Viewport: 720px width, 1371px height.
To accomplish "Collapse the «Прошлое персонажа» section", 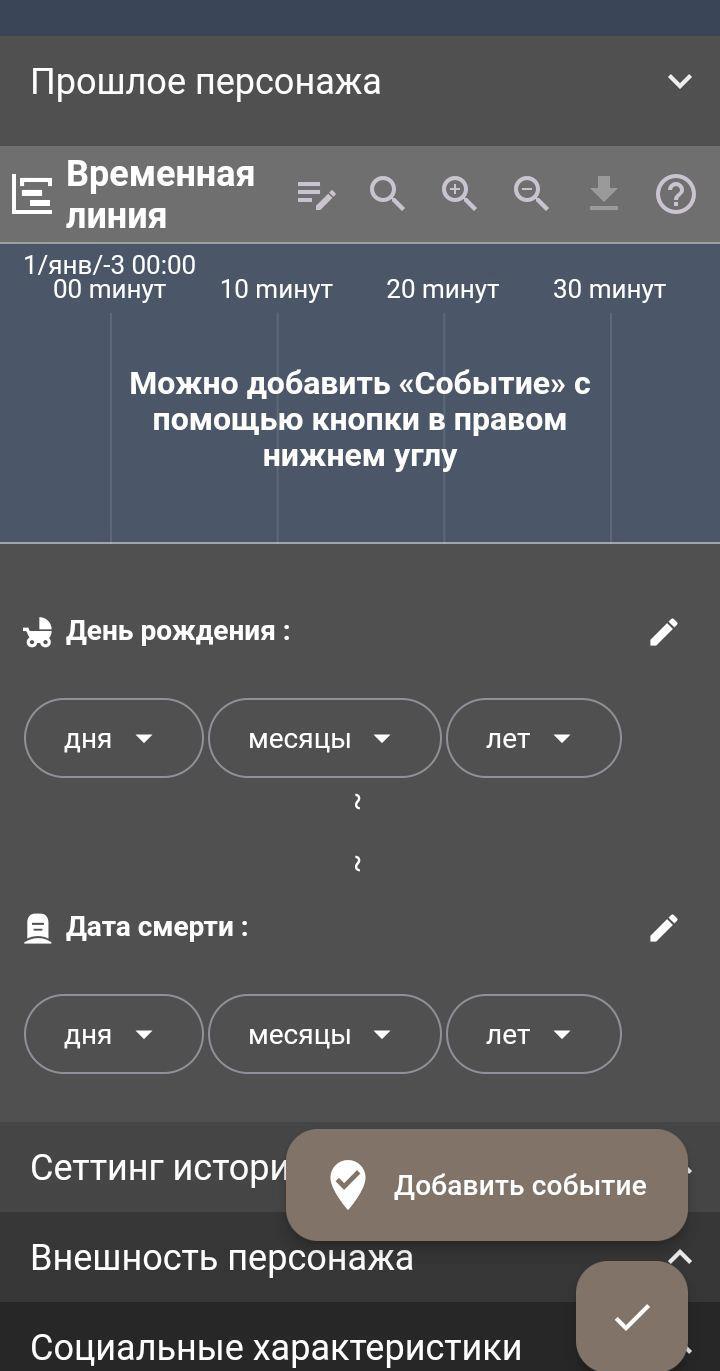I will [679, 82].
